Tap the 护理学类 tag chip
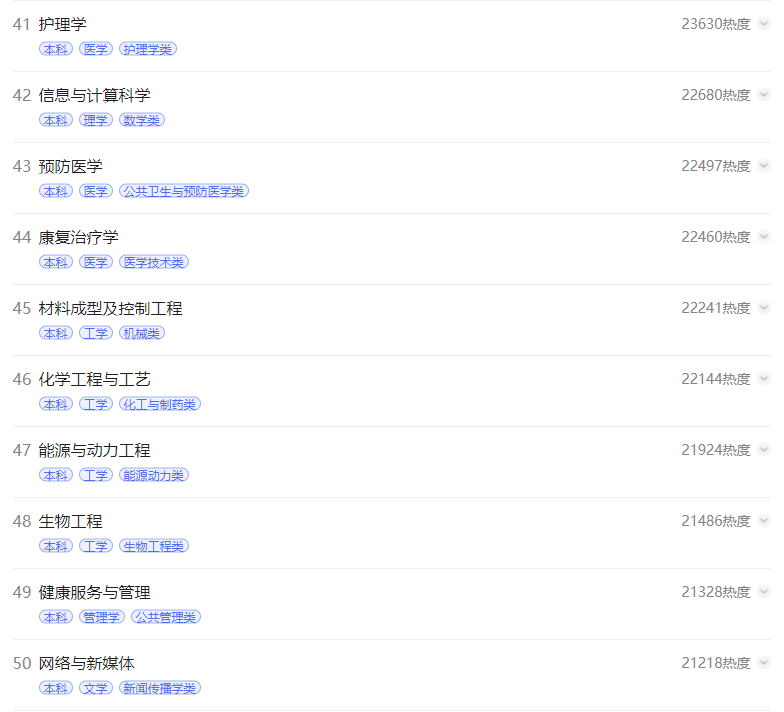This screenshot has width=784, height=712. click(x=147, y=49)
